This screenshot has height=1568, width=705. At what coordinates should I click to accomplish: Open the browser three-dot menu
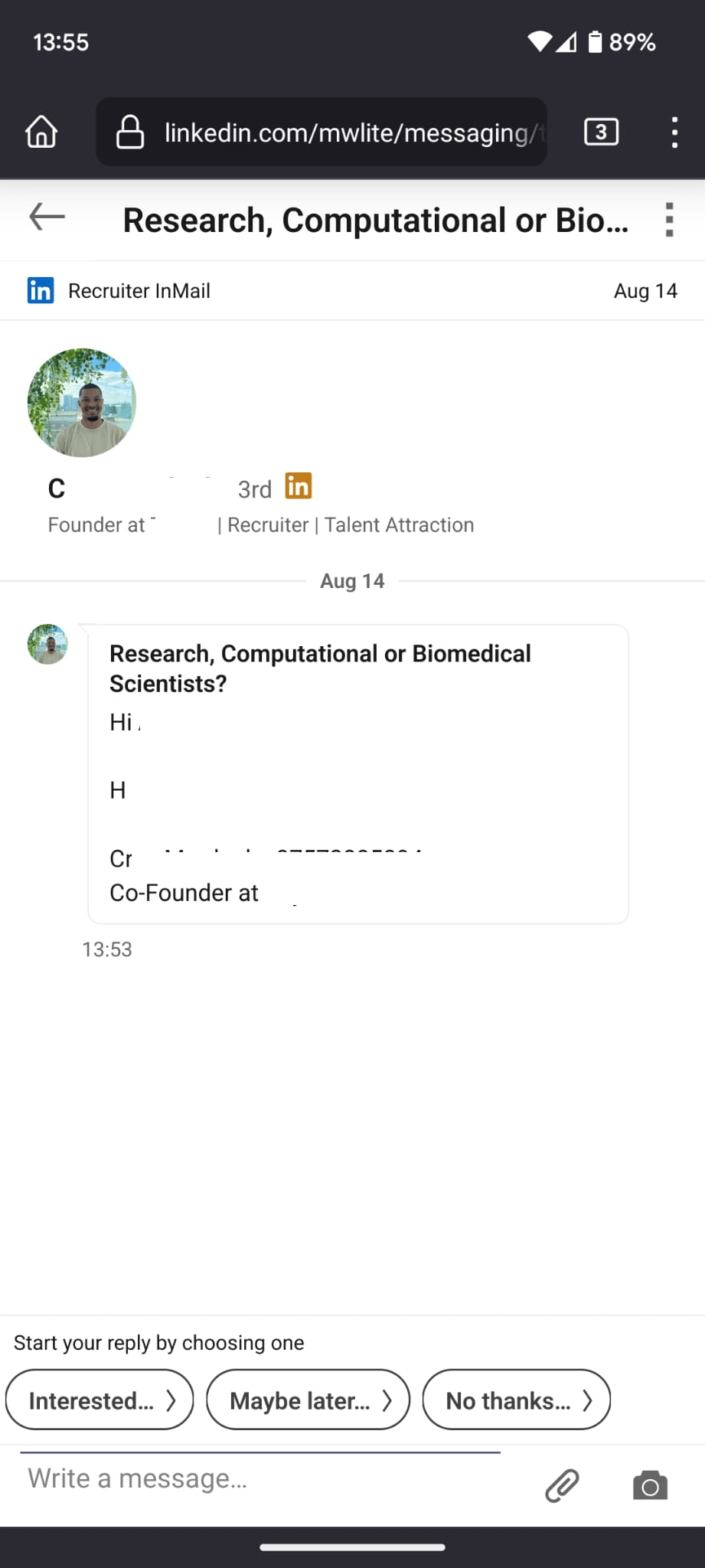click(674, 132)
